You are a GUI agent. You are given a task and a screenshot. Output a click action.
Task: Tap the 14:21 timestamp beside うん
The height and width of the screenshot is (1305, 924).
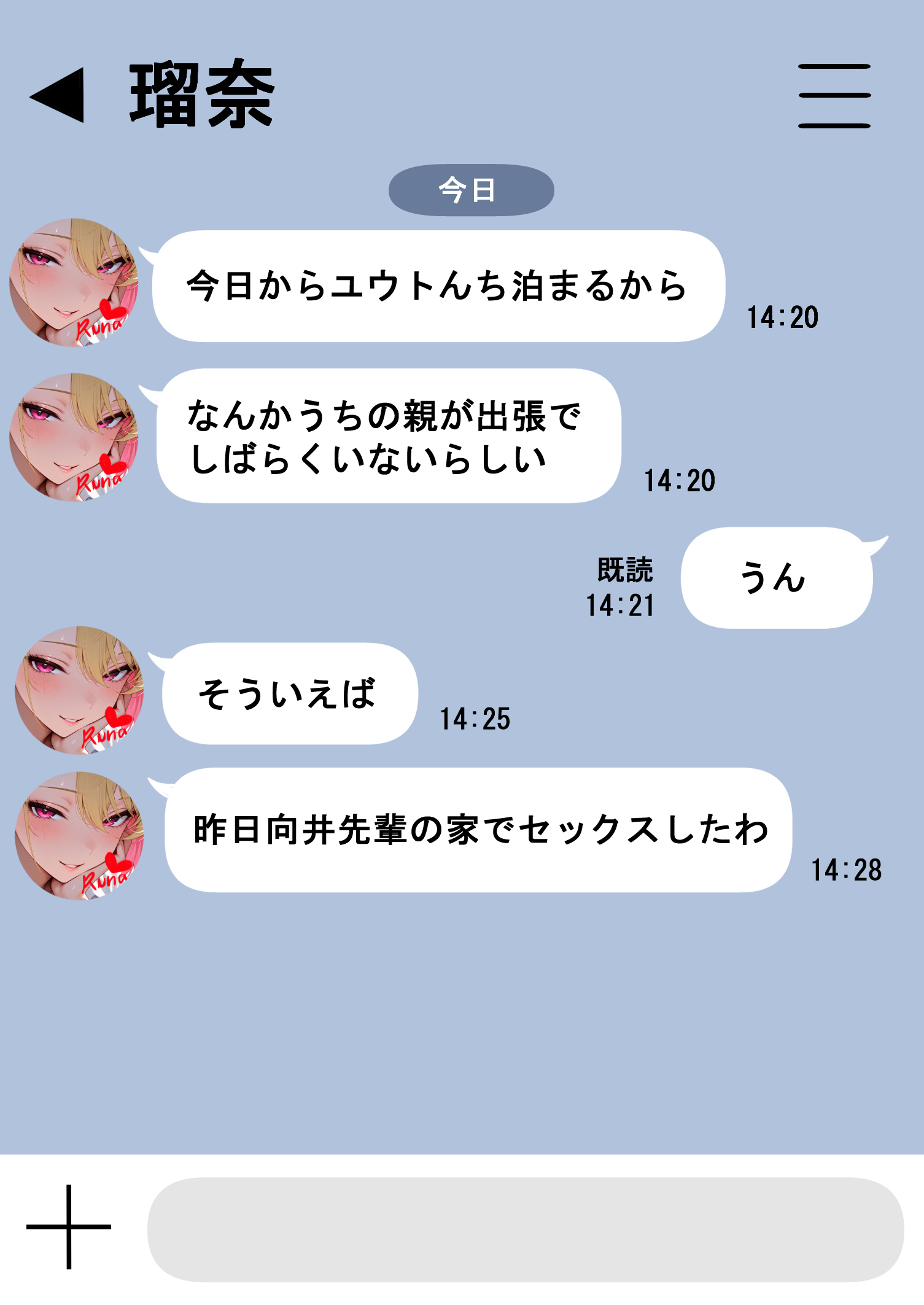point(620,605)
